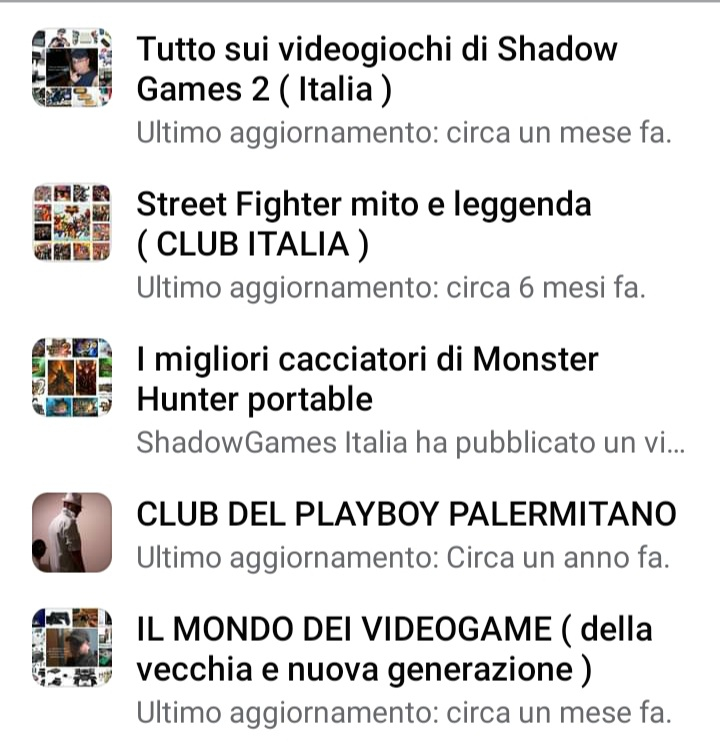Open Tutto sui videogiochi di Shadow Games 2 group
This screenshot has height=748, width=720.
377,69
